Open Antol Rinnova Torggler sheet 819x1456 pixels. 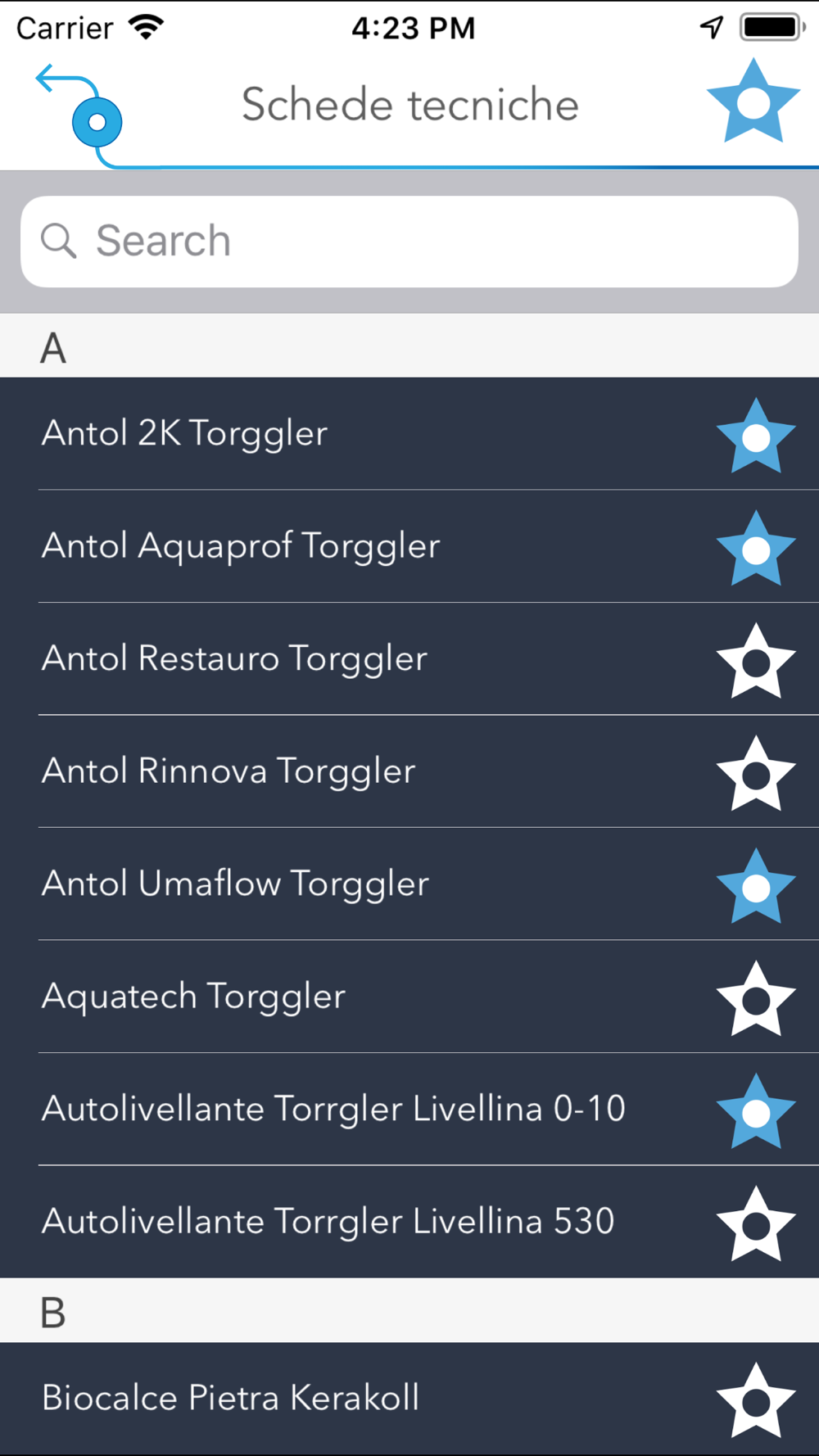(409, 771)
